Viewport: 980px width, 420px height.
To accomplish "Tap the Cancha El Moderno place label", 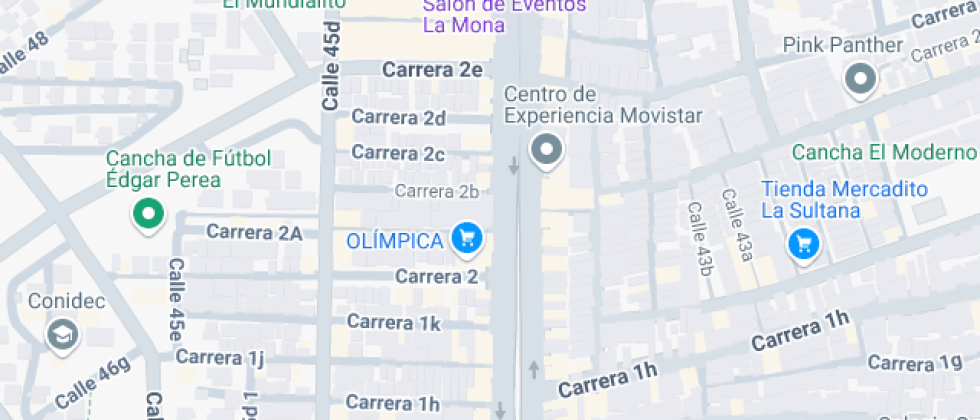I will [884, 152].
